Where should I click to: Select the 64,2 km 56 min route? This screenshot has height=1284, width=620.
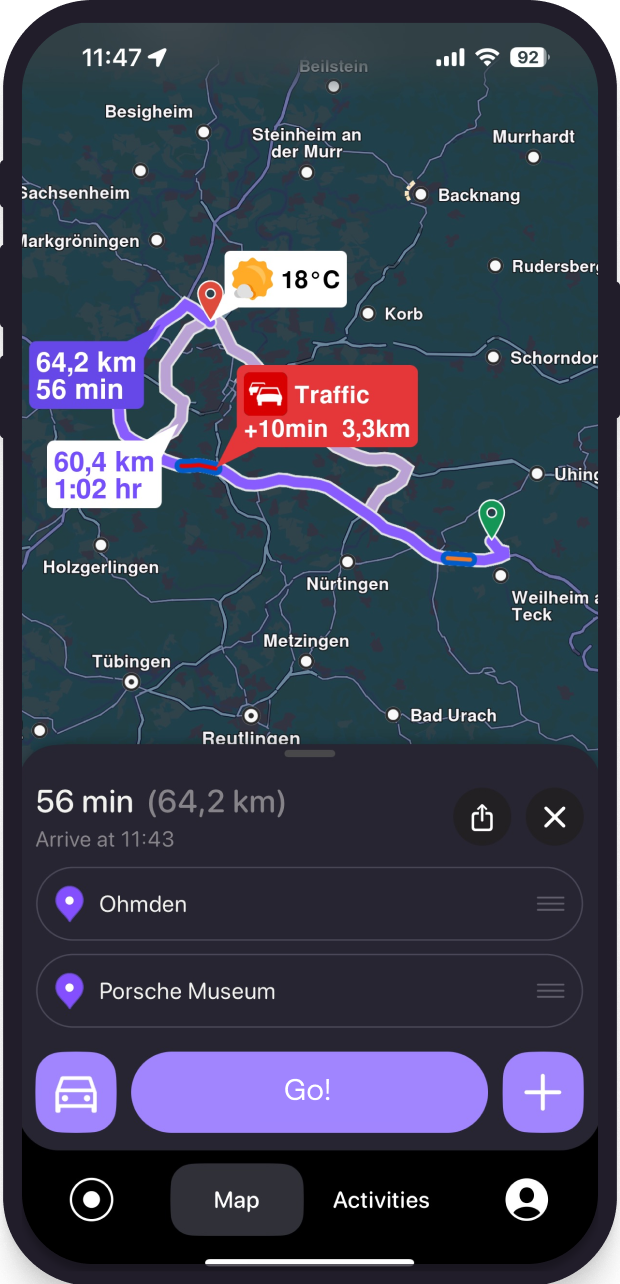[84, 375]
